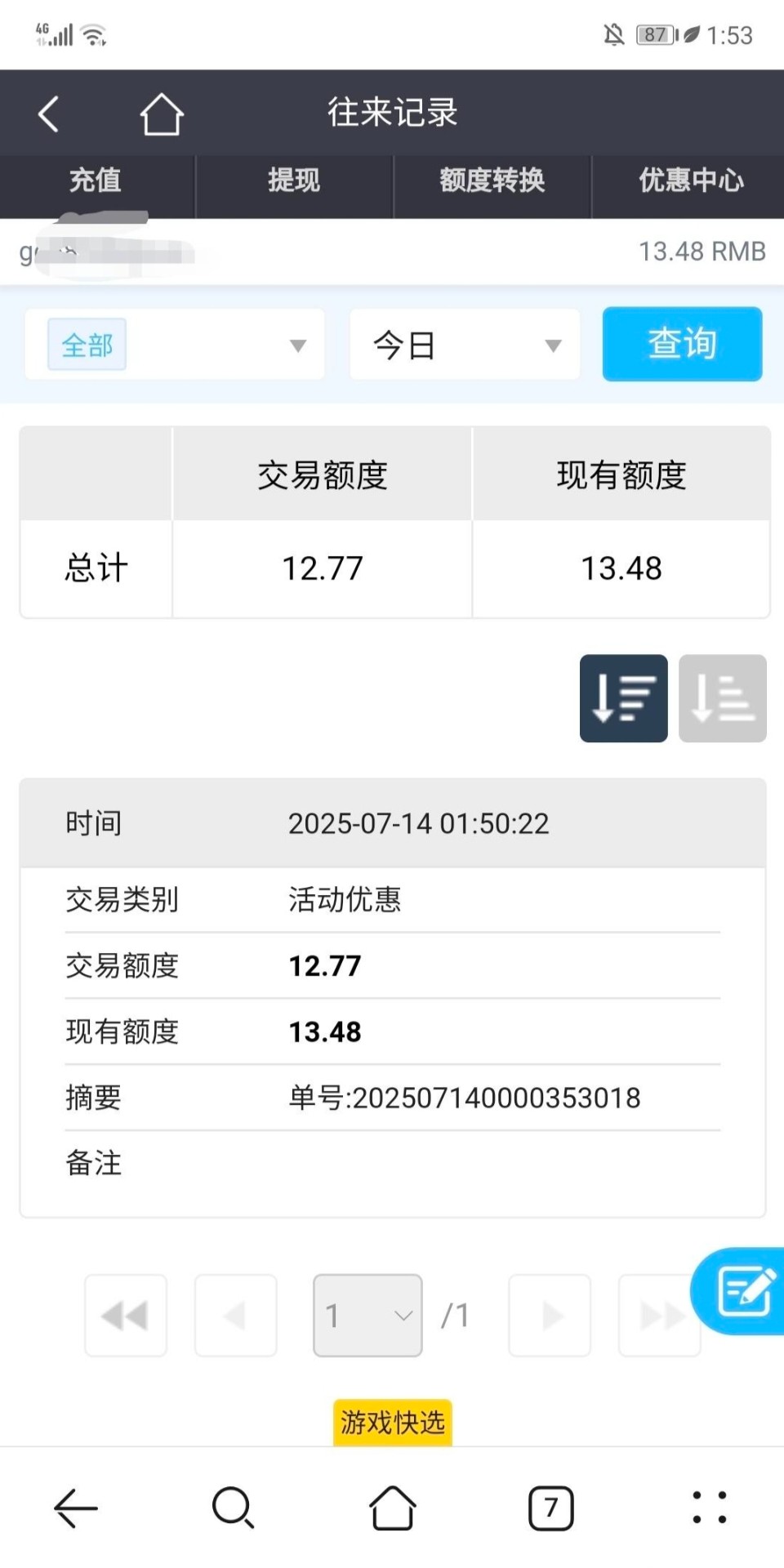
Task: Open the browser search icon
Action: (x=233, y=1508)
